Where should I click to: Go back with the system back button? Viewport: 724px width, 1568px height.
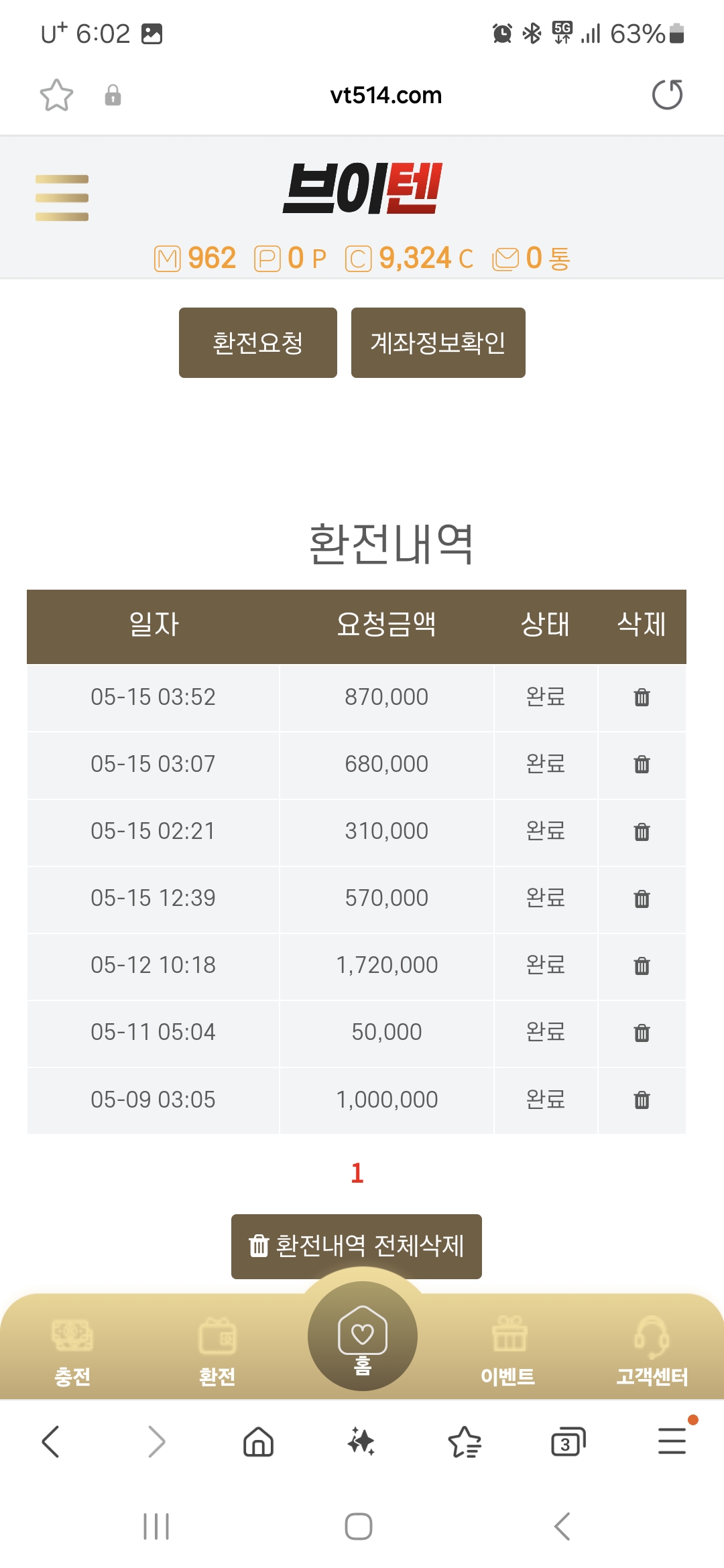tap(562, 1526)
